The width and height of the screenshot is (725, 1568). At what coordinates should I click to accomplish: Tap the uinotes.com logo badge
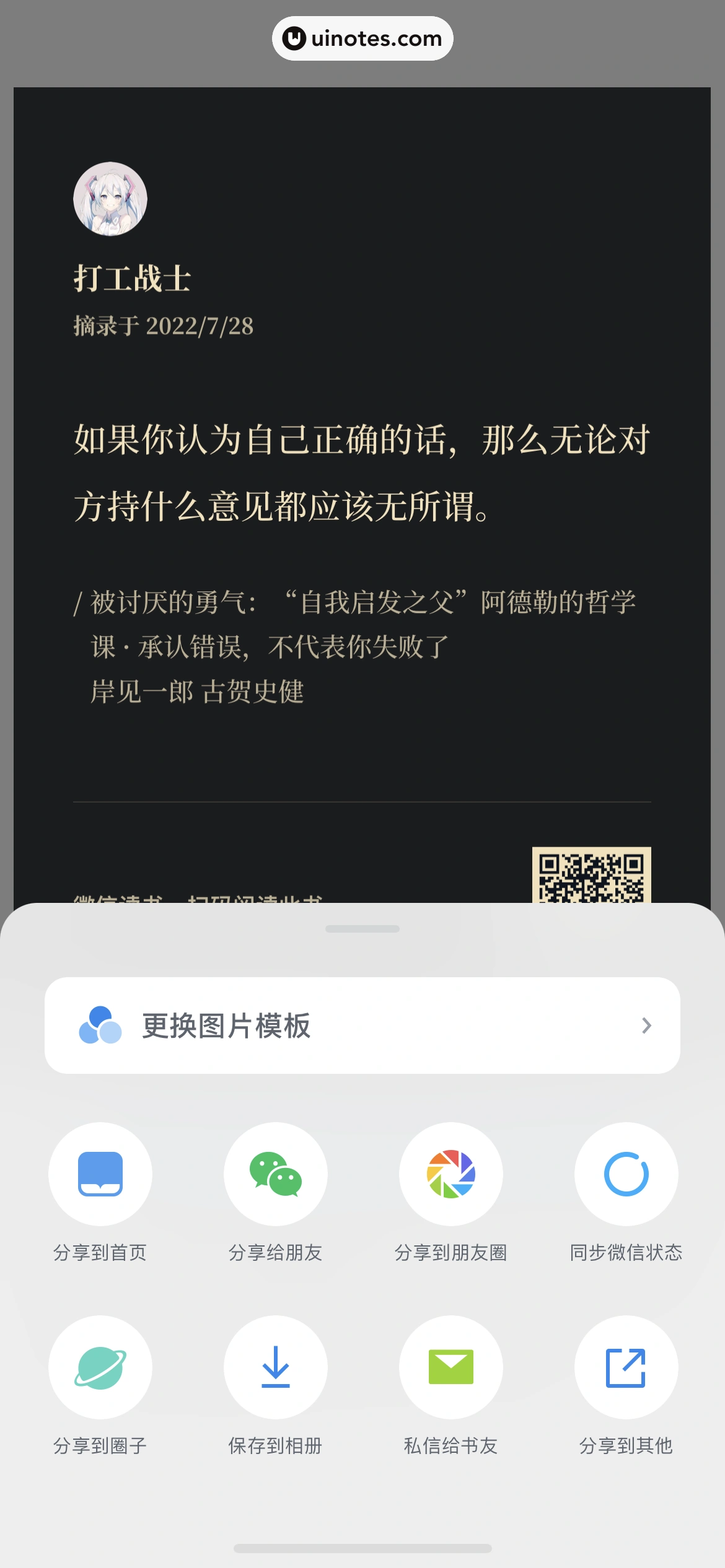(362, 38)
